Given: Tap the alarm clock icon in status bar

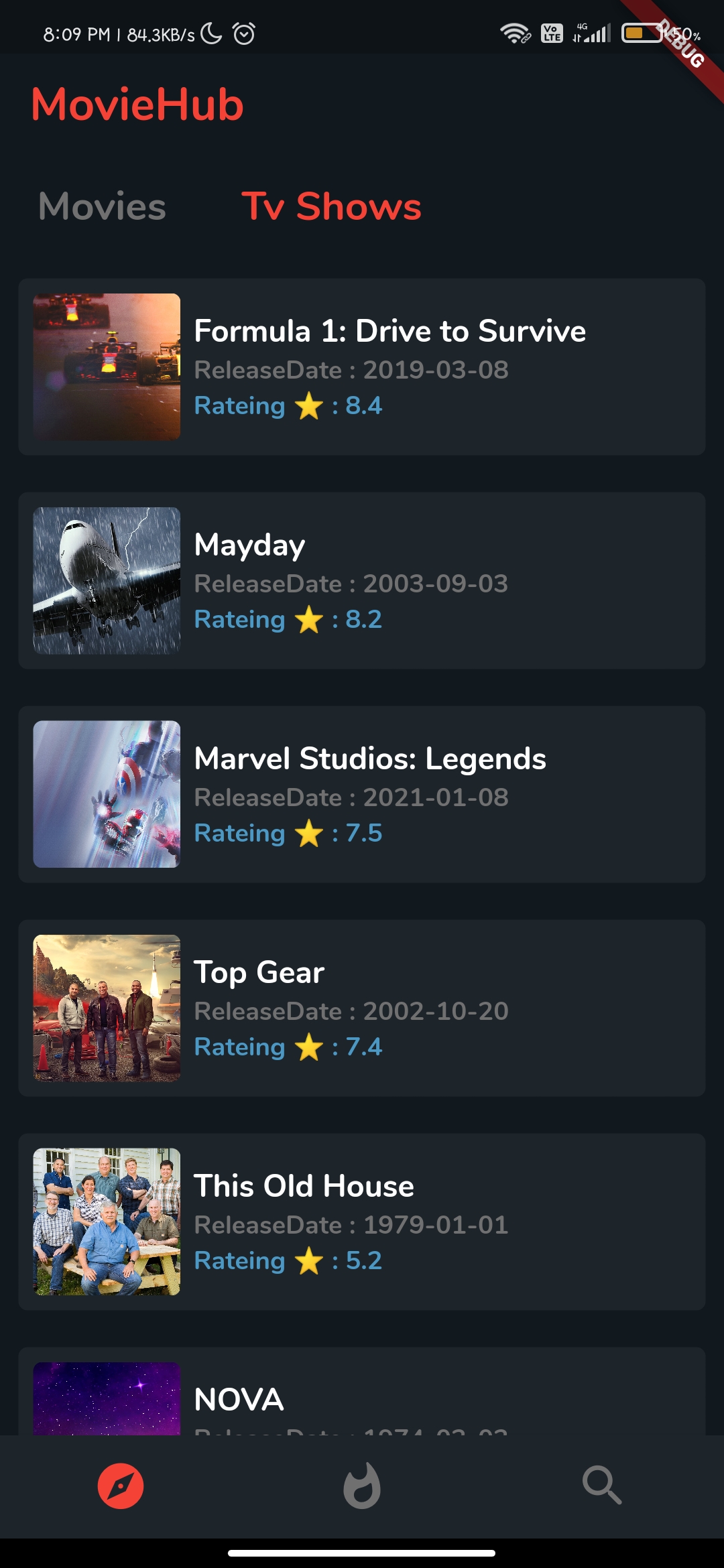Looking at the screenshot, I should pyautogui.click(x=244, y=31).
